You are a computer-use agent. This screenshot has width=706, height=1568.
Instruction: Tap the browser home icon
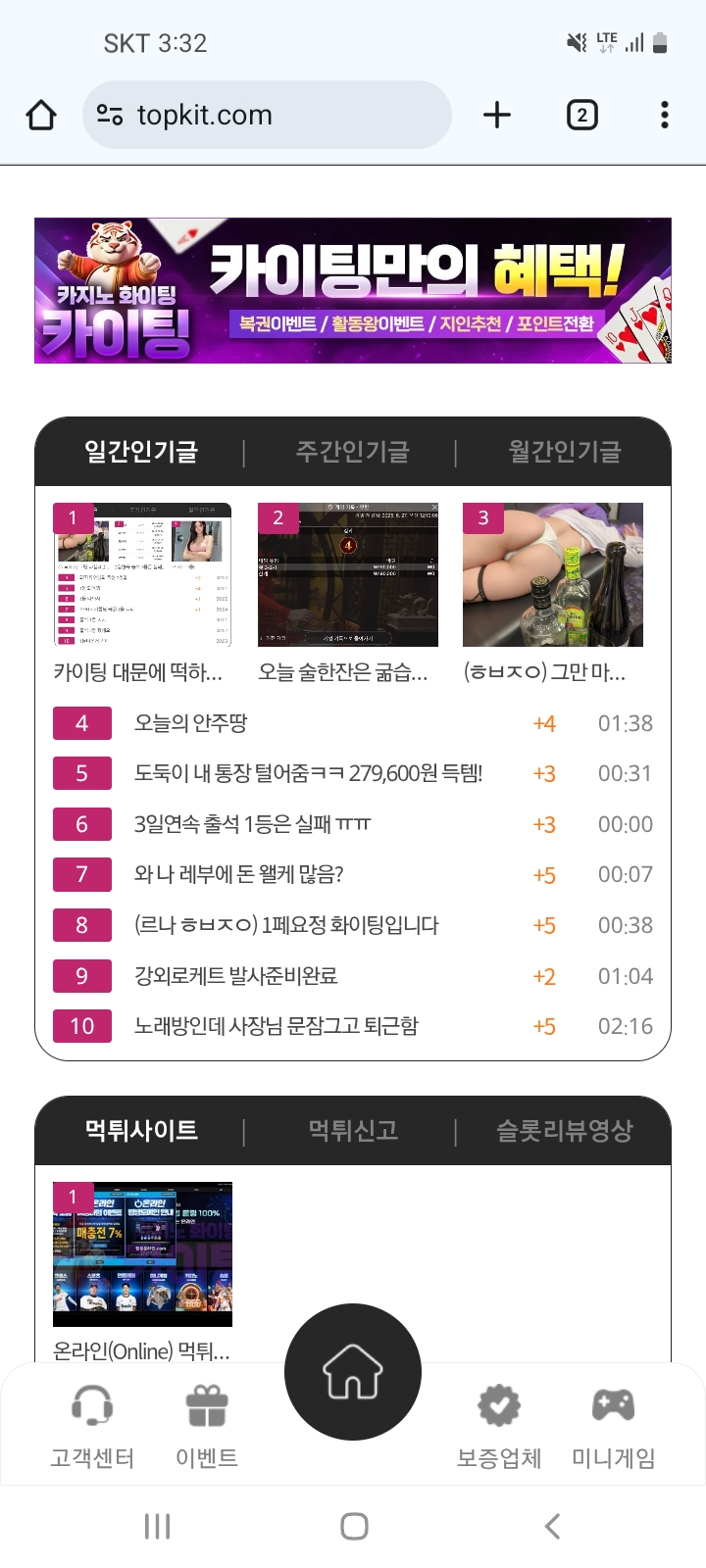(x=41, y=115)
